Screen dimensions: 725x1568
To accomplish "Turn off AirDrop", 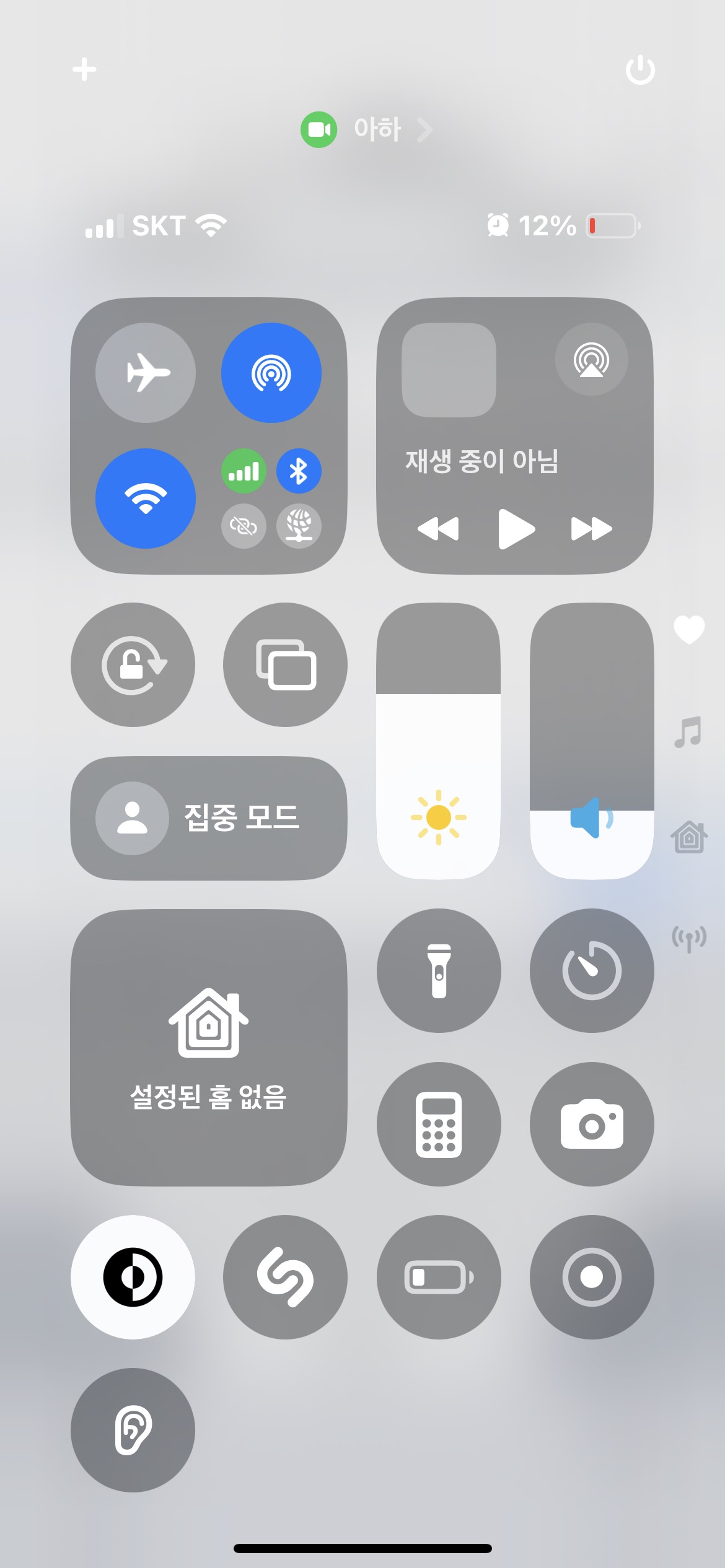I will pos(271,373).
